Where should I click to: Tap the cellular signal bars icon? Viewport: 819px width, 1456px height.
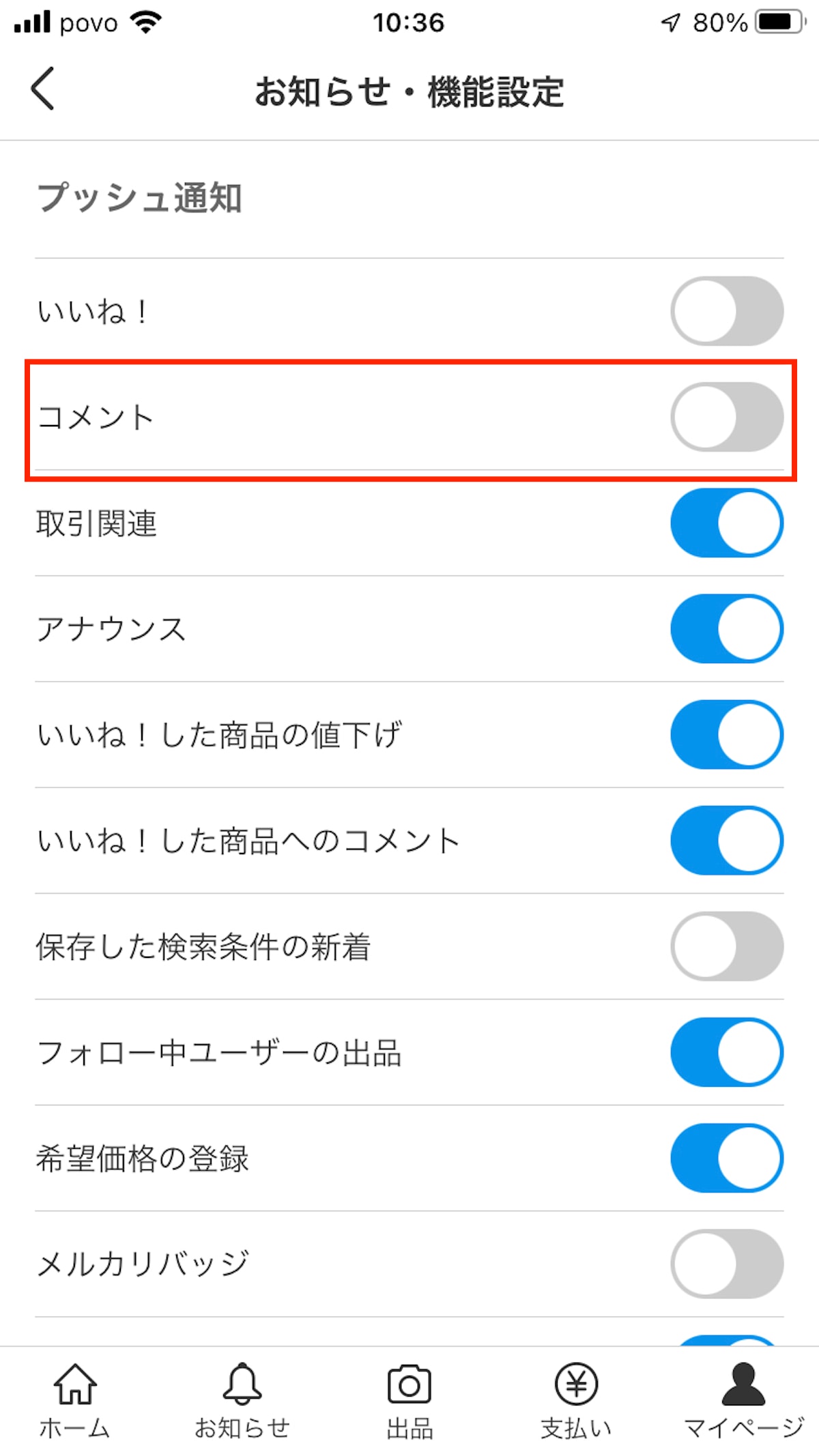click(x=31, y=20)
